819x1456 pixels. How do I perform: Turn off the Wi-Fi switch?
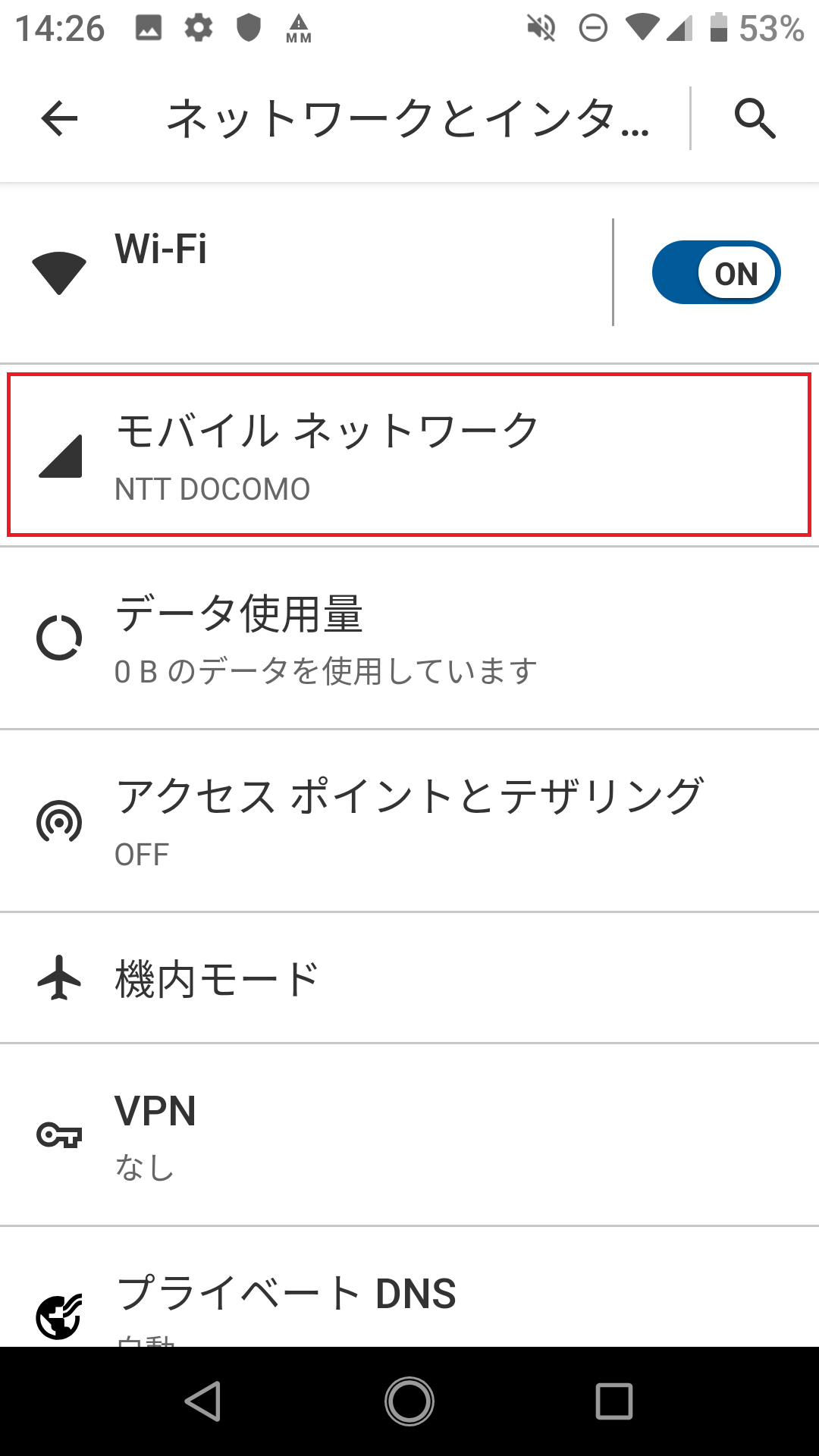pyautogui.click(x=717, y=271)
